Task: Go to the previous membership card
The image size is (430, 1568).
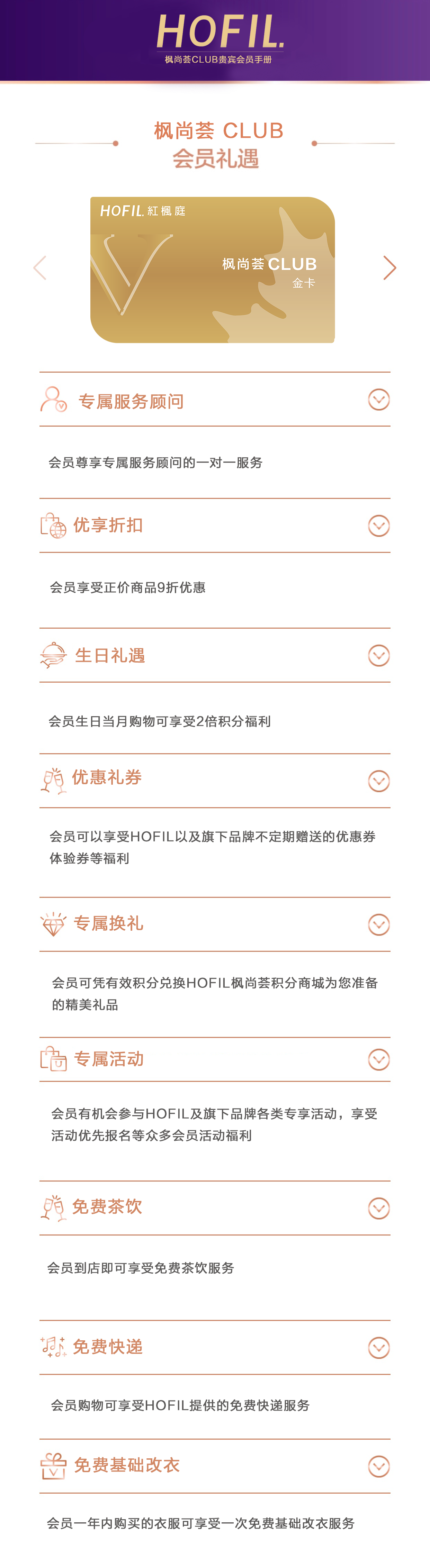Action: tap(40, 268)
